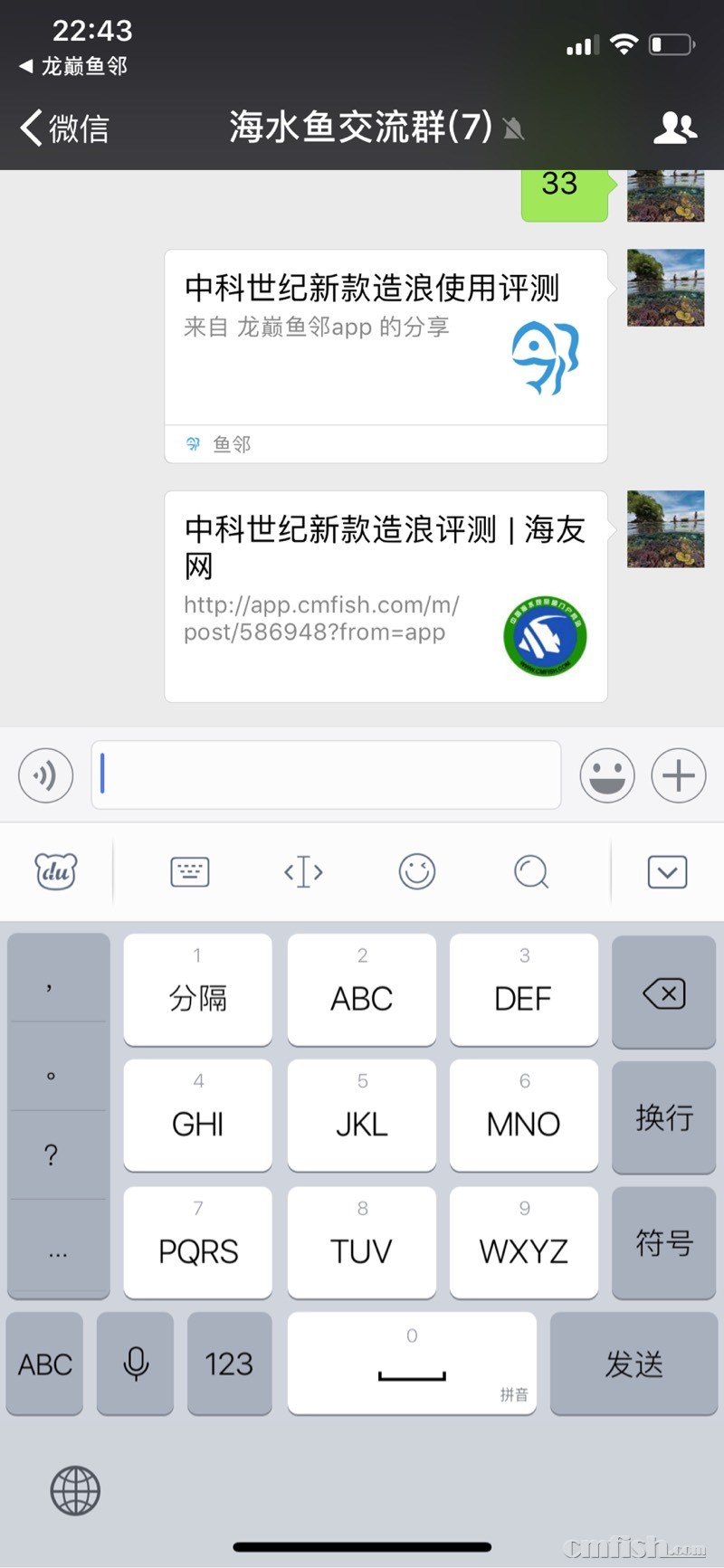
Task: Collapse the keyboard with the down arrow
Action: (667, 872)
